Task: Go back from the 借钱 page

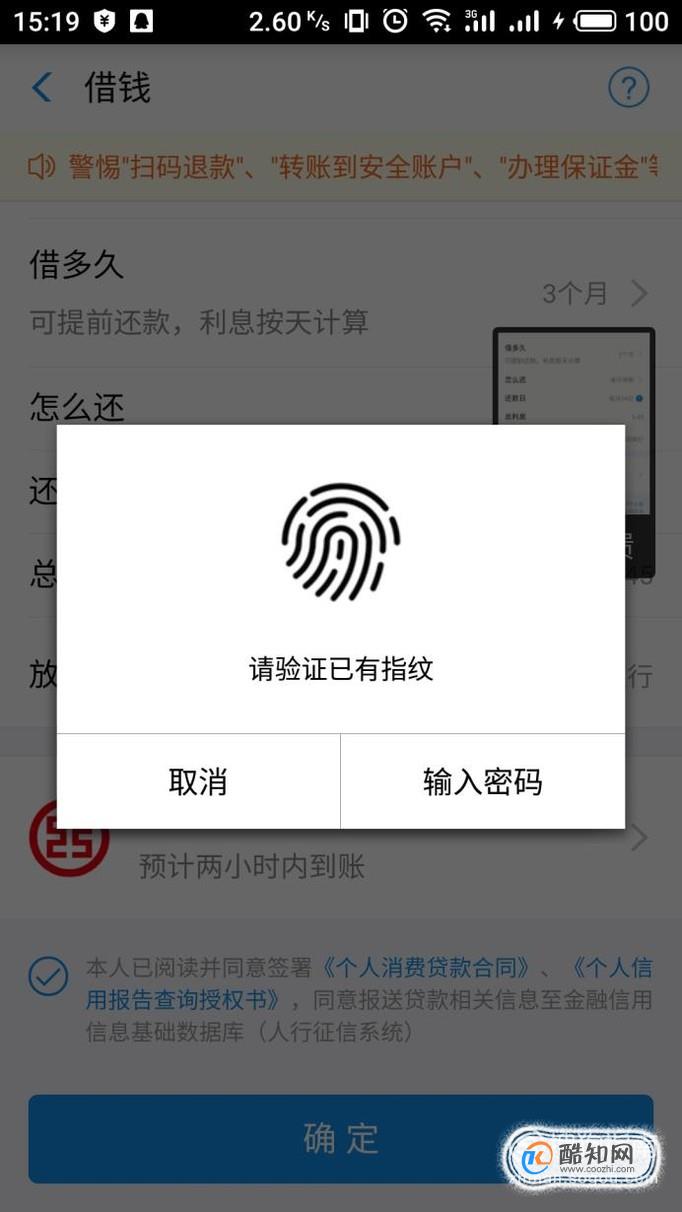Action: [x=42, y=88]
